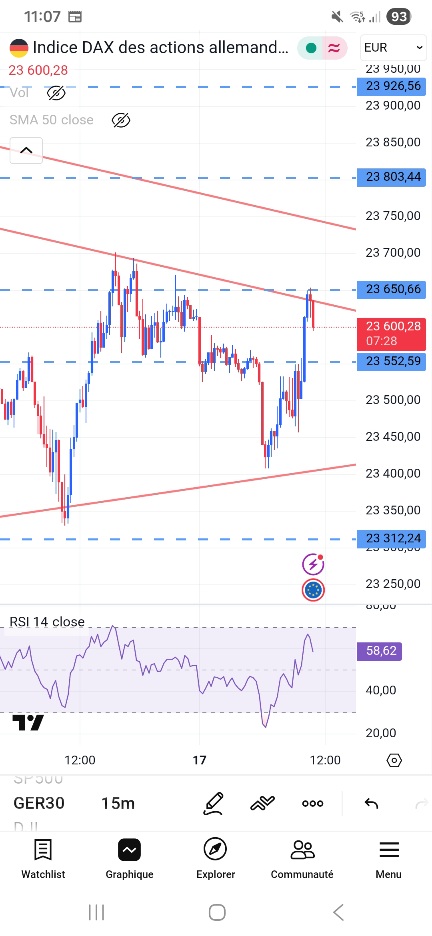The image size is (432, 936).
Task: Change the GER30 symbol
Action: pyautogui.click(x=39, y=803)
